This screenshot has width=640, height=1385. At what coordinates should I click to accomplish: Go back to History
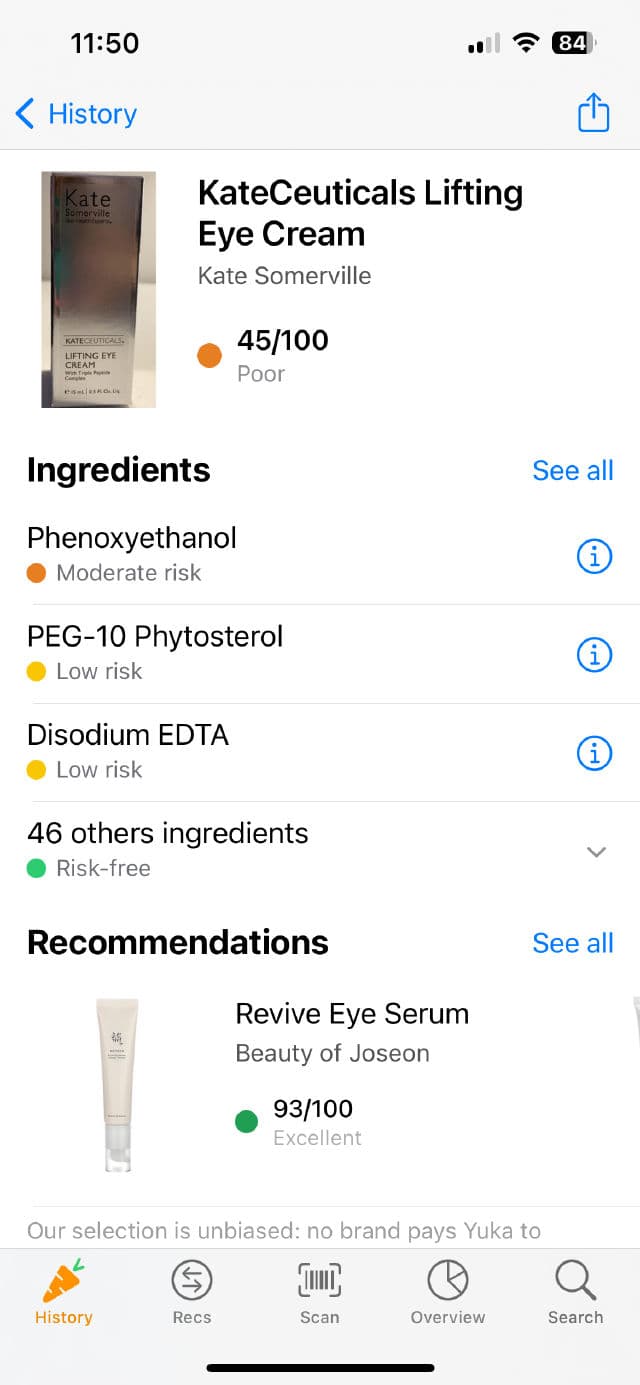coord(76,114)
